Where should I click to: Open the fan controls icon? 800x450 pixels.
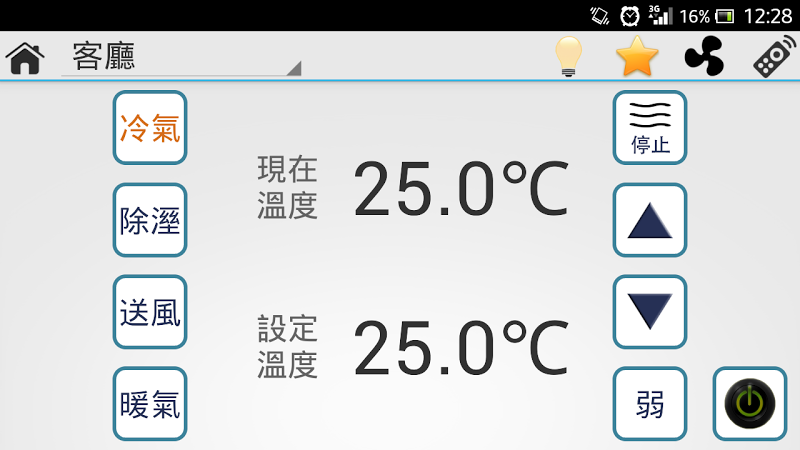point(704,57)
